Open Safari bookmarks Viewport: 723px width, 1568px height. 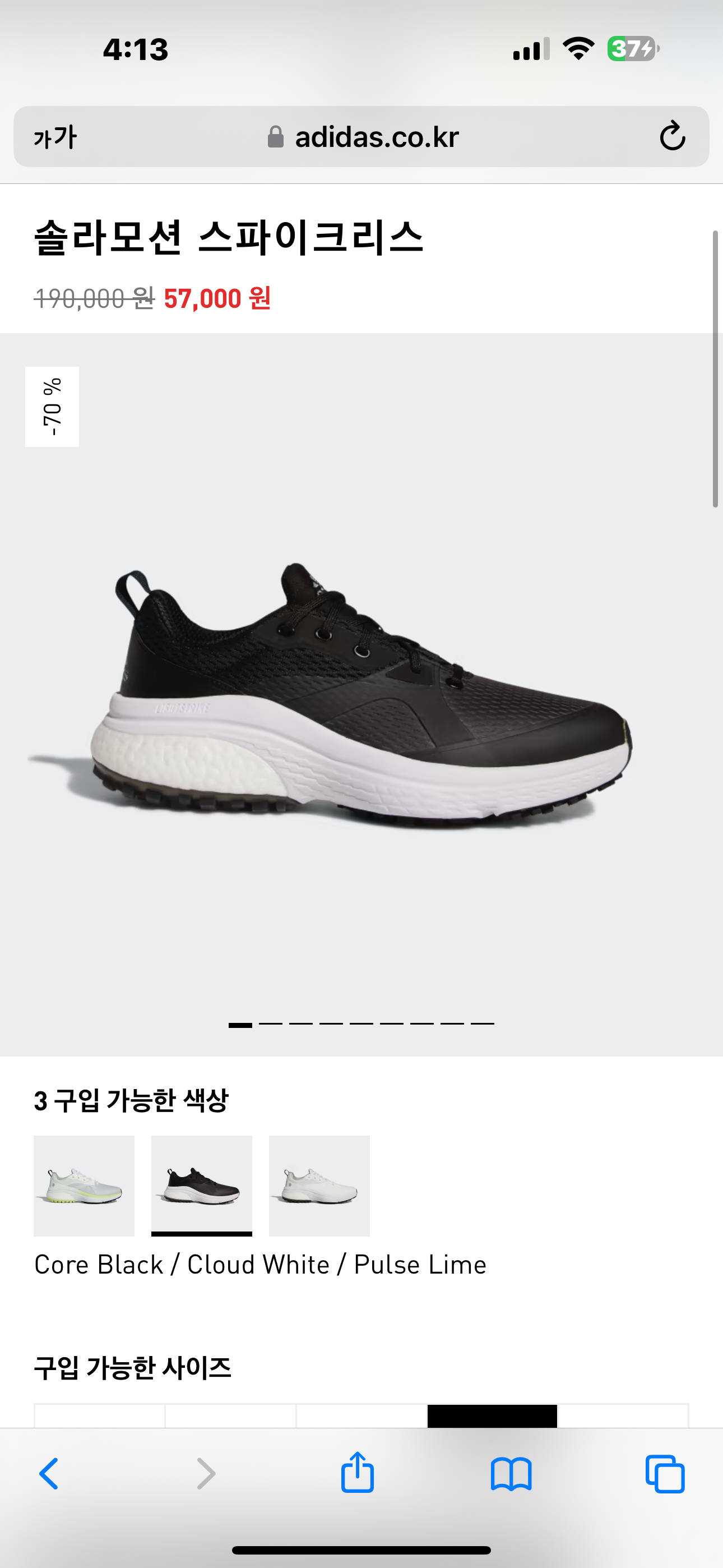pos(511,1473)
